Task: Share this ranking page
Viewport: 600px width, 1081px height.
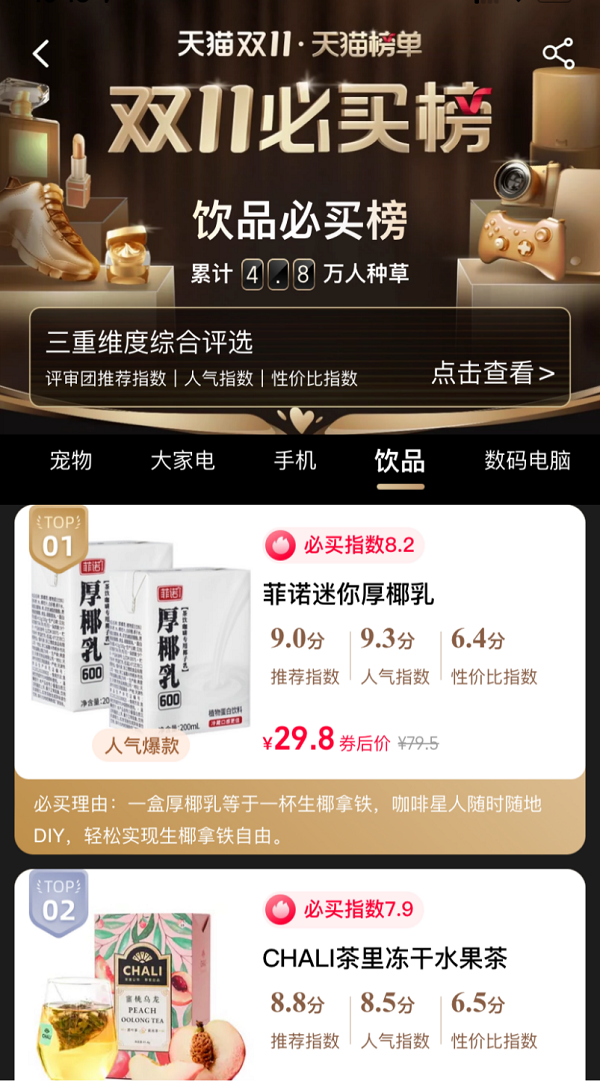Action: (x=558, y=54)
